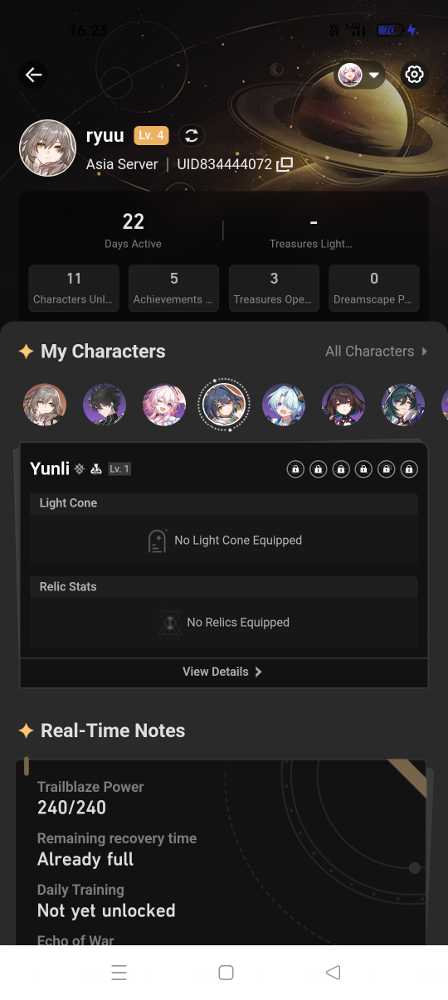Tap the system home button

tap(225, 972)
